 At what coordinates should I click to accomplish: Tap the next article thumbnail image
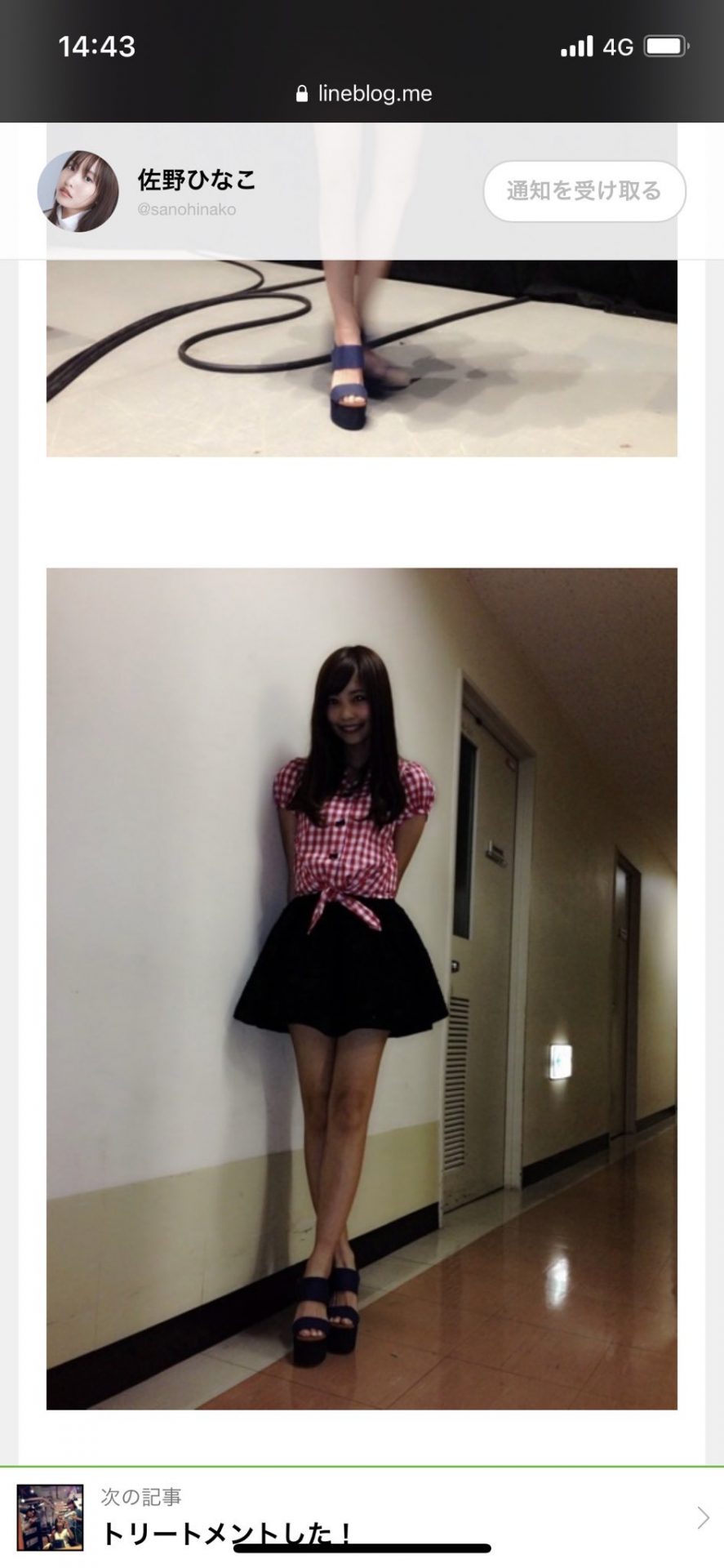51,1517
